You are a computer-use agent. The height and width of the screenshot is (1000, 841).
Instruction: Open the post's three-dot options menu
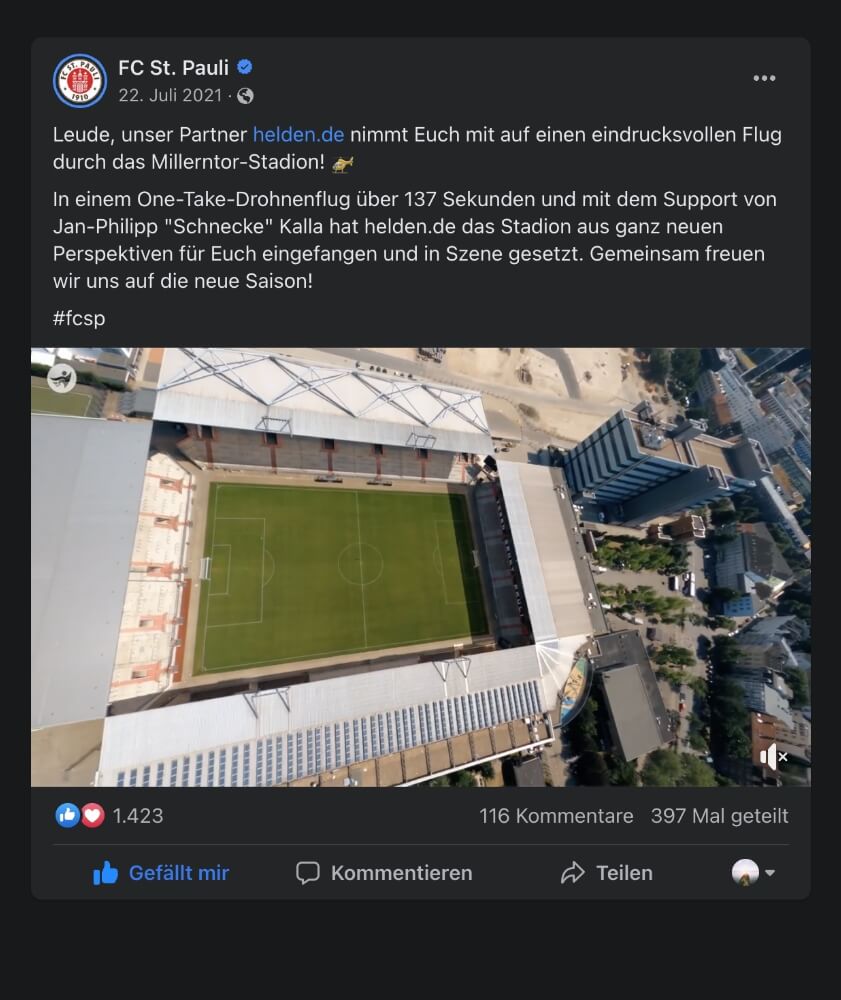click(764, 79)
